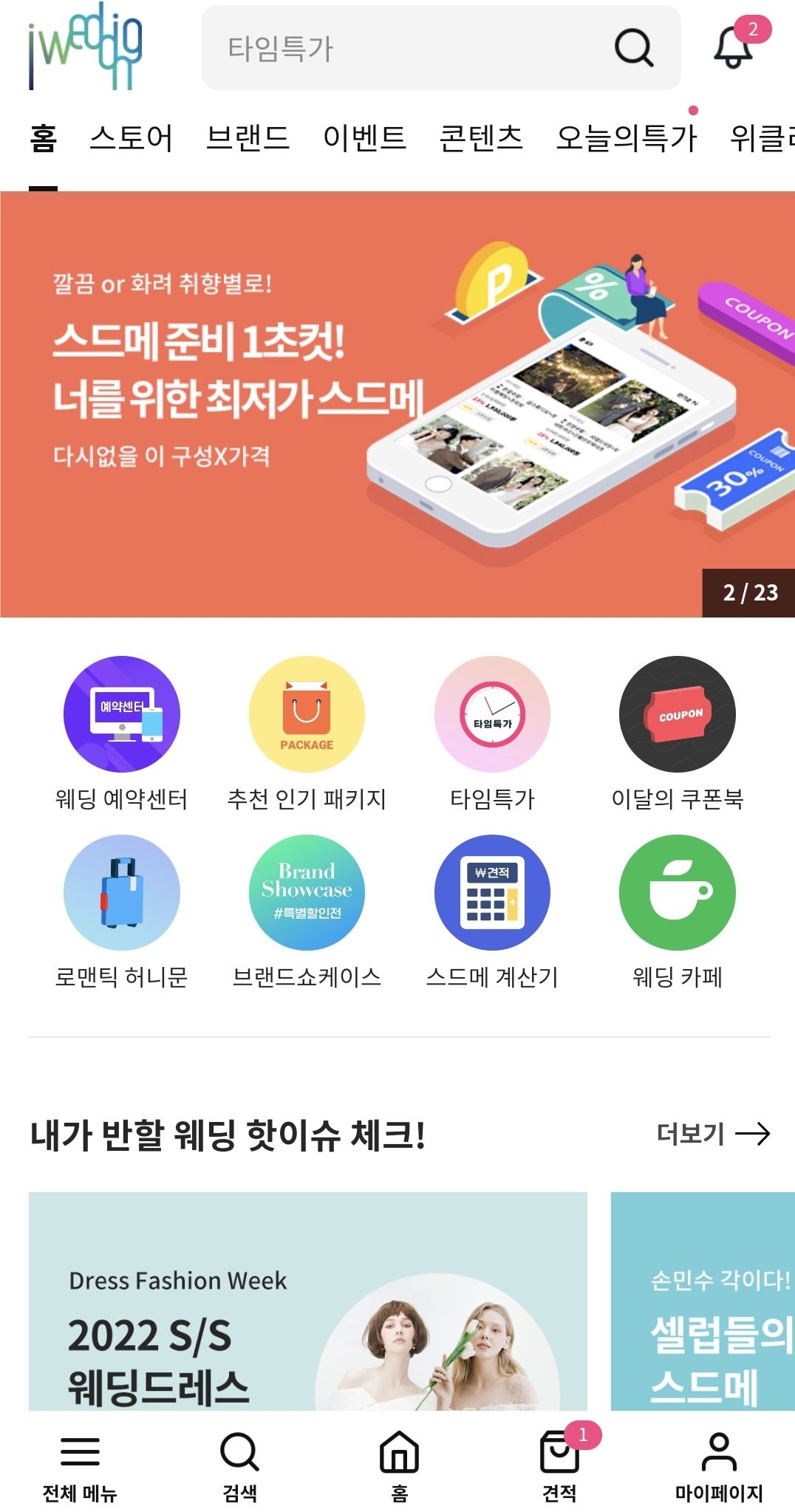The width and height of the screenshot is (795, 1512).
Task: Open the notifications bell
Action: (733, 47)
